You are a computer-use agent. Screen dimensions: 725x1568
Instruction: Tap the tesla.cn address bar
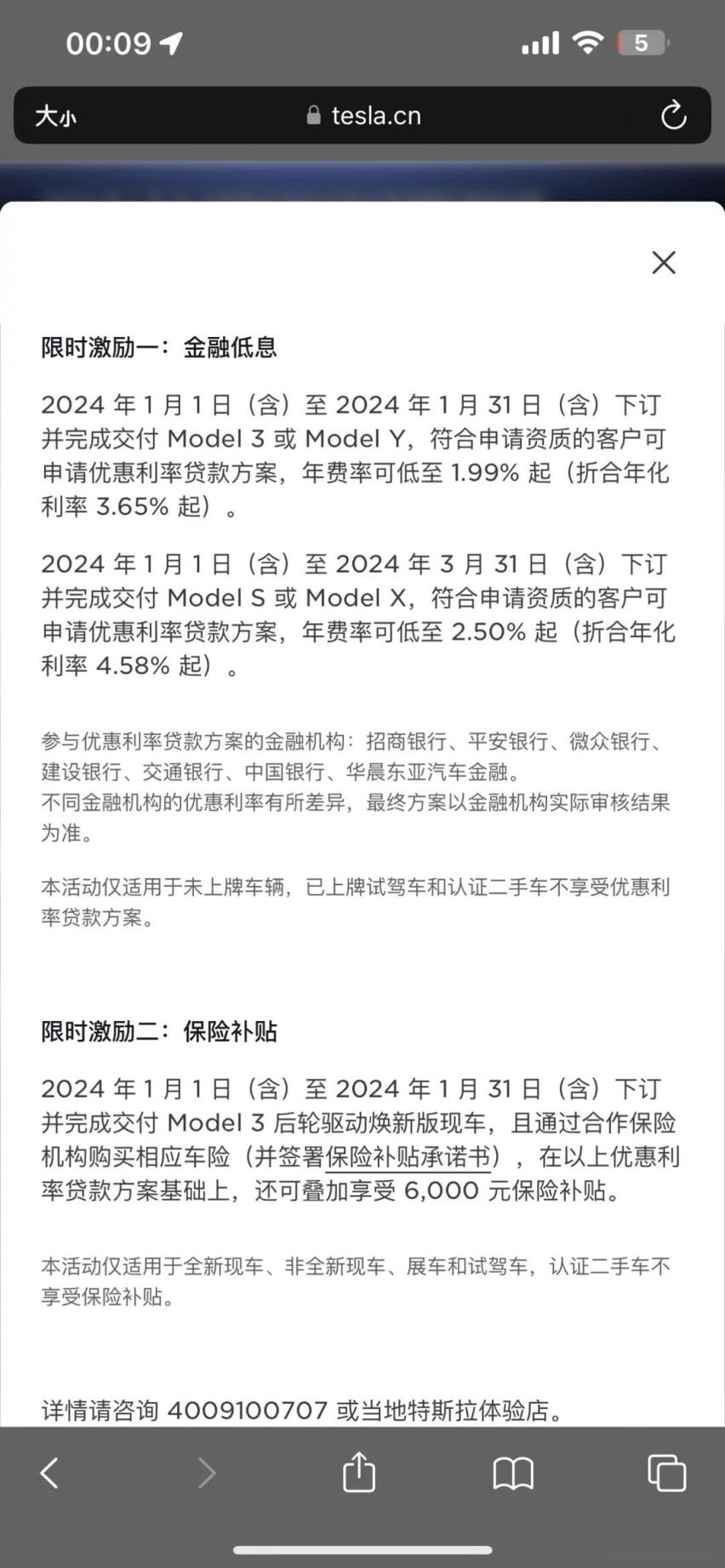point(362,115)
